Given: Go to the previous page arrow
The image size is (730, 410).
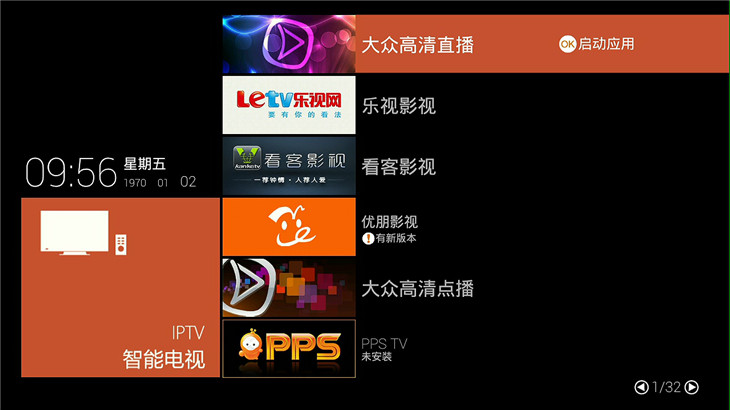Looking at the screenshot, I should pyautogui.click(x=641, y=388).
